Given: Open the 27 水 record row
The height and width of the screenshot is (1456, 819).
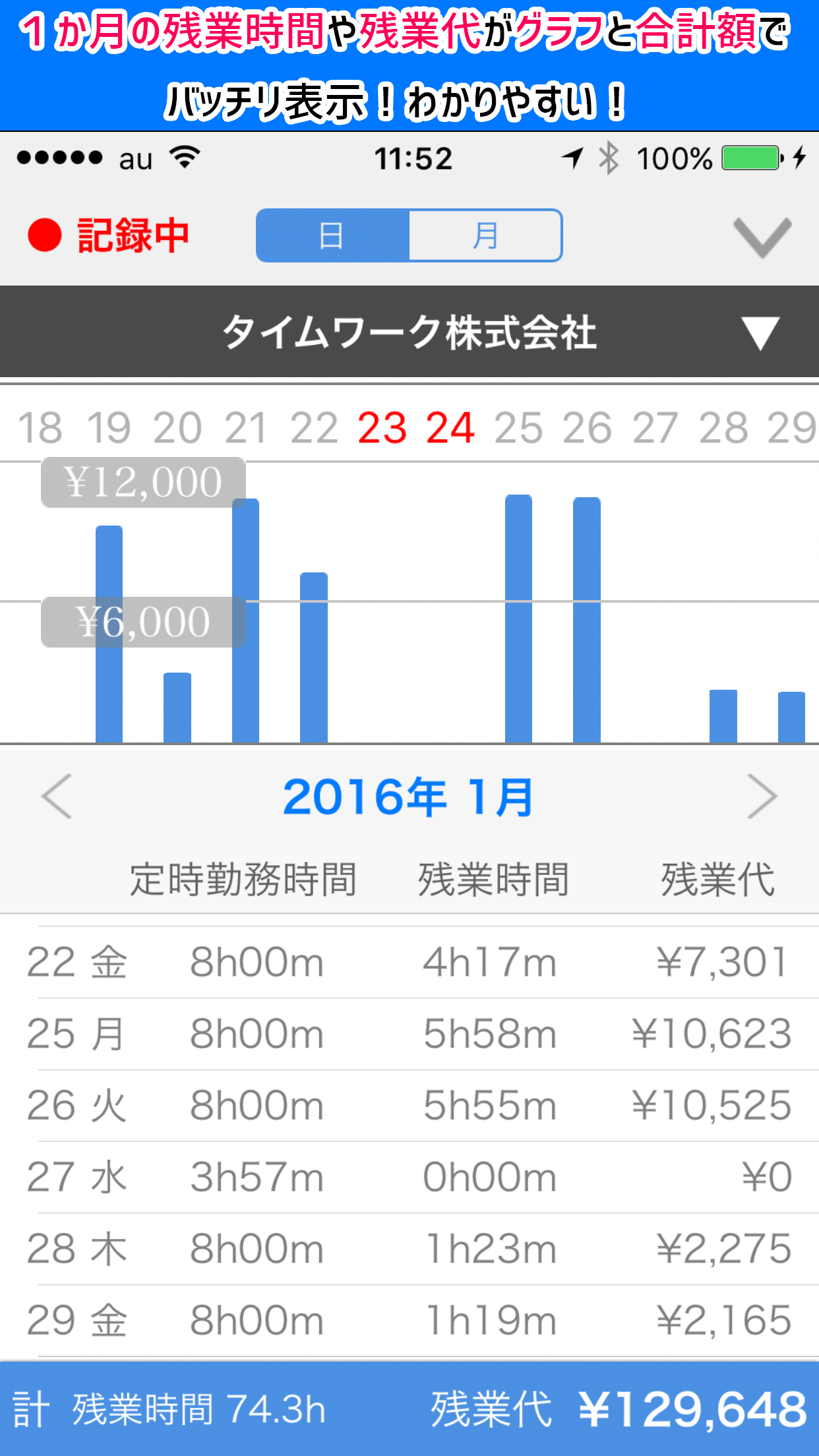Looking at the screenshot, I should (409, 1178).
